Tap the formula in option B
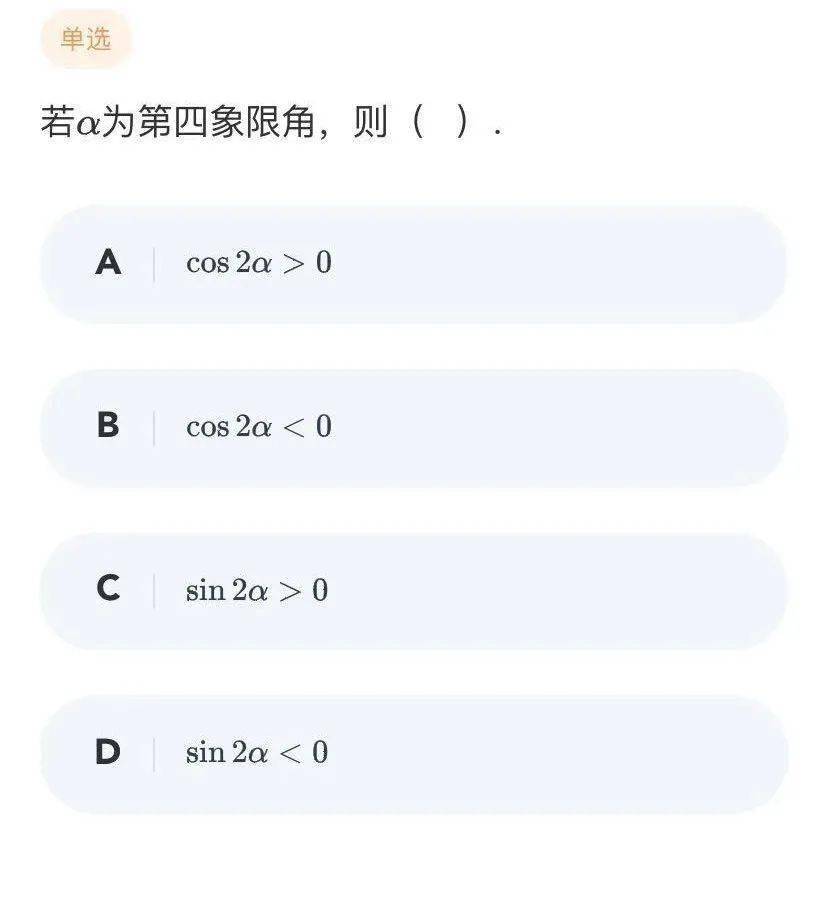The width and height of the screenshot is (828, 906). pyautogui.click(x=258, y=427)
